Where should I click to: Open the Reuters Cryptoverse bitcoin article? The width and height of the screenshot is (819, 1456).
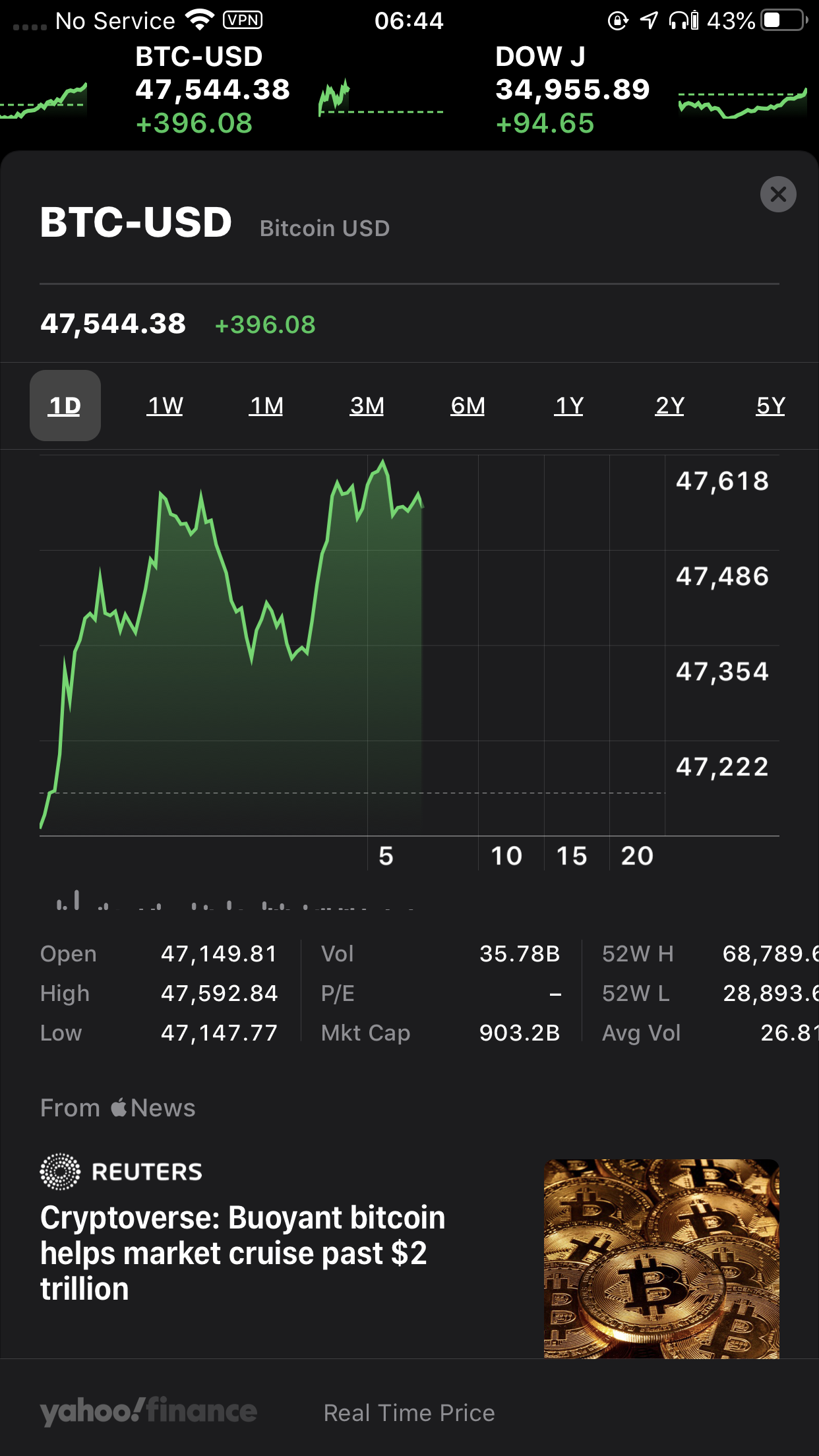(x=243, y=1252)
